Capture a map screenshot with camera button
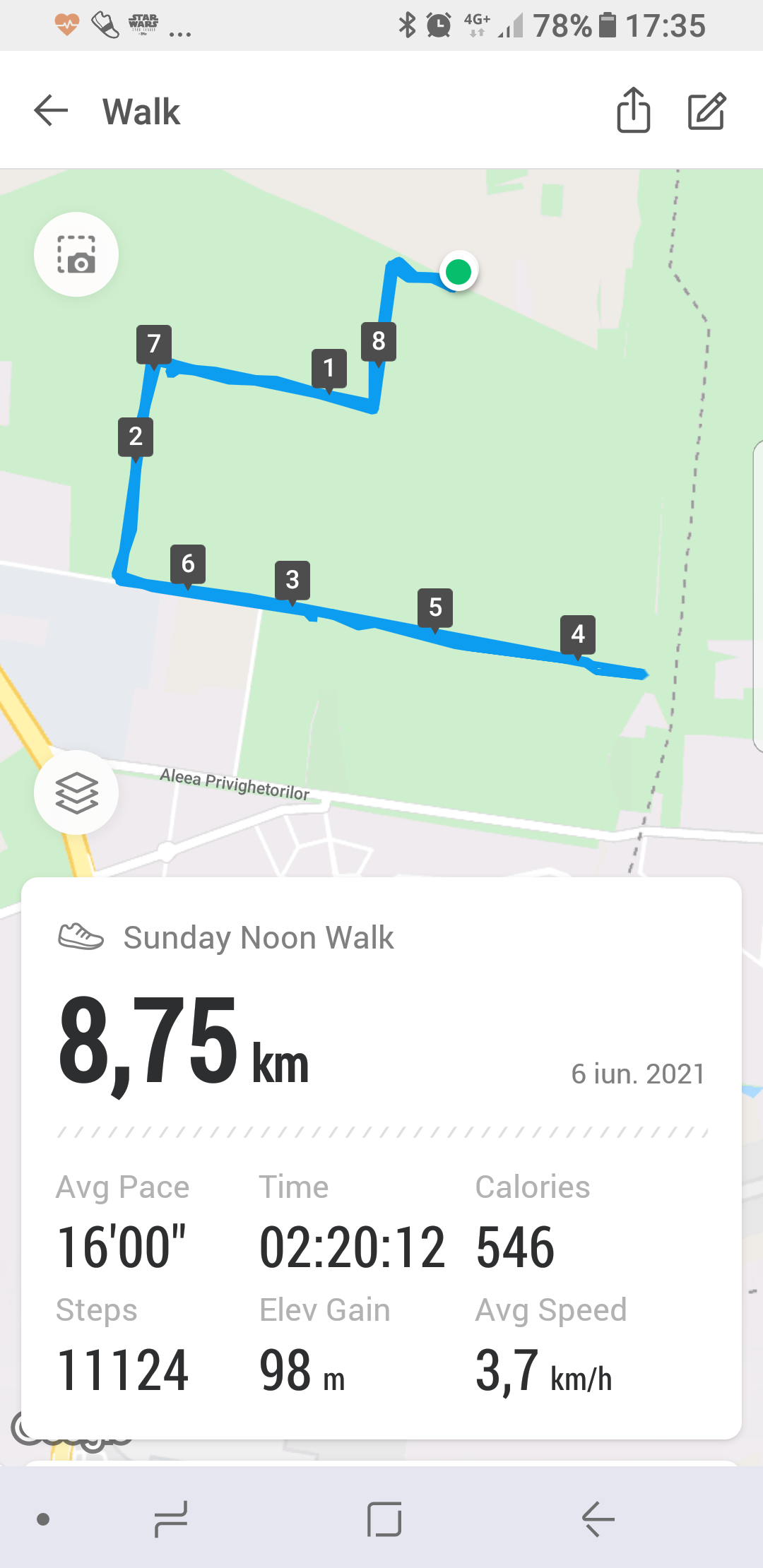This screenshot has width=763, height=1568. point(76,255)
